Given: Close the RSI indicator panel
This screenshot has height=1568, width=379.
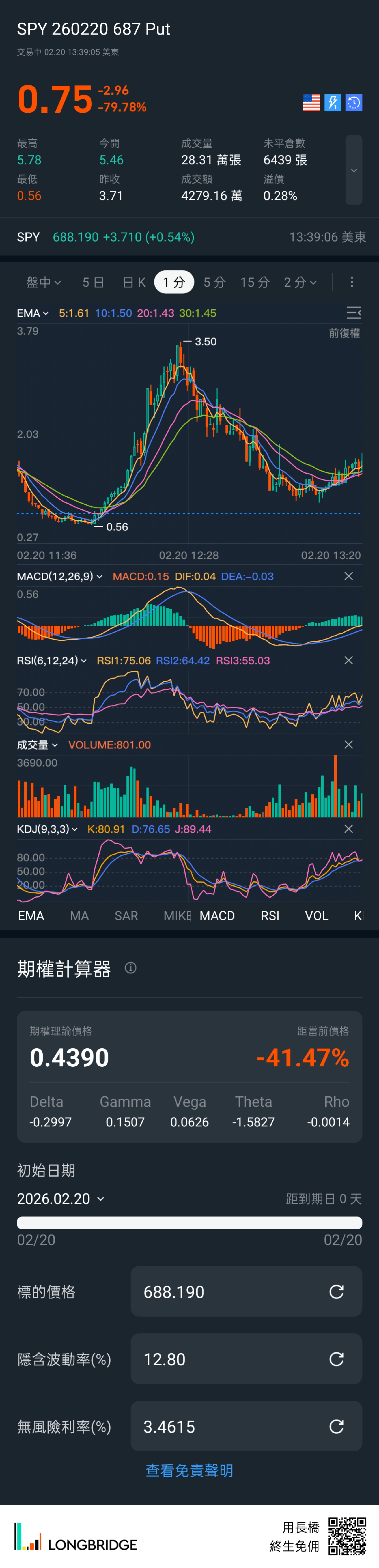Looking at the screenshot, I should (x=349, y=661).
